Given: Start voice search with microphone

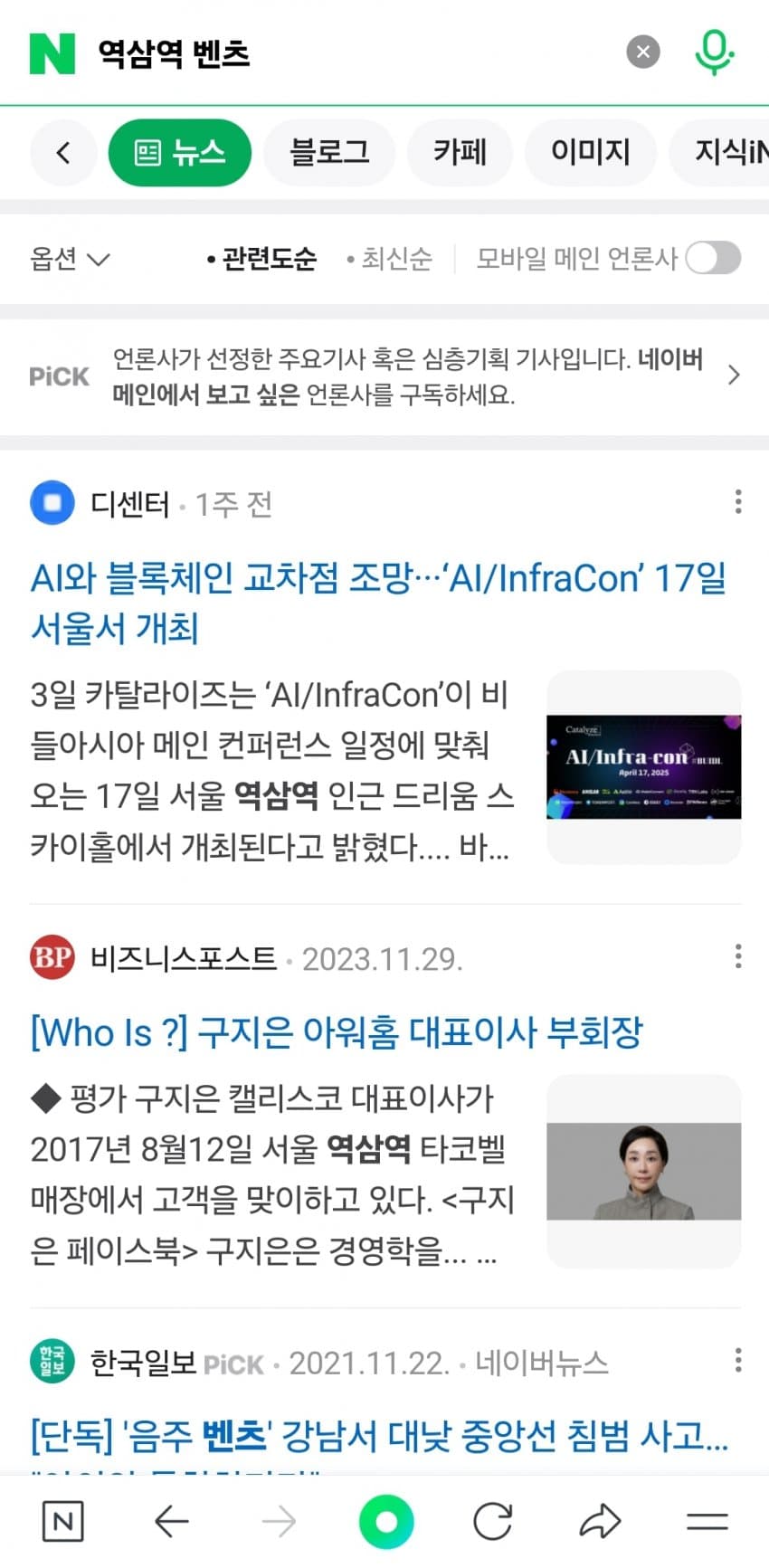Looking at the screenshot, I should pos(714,52).
